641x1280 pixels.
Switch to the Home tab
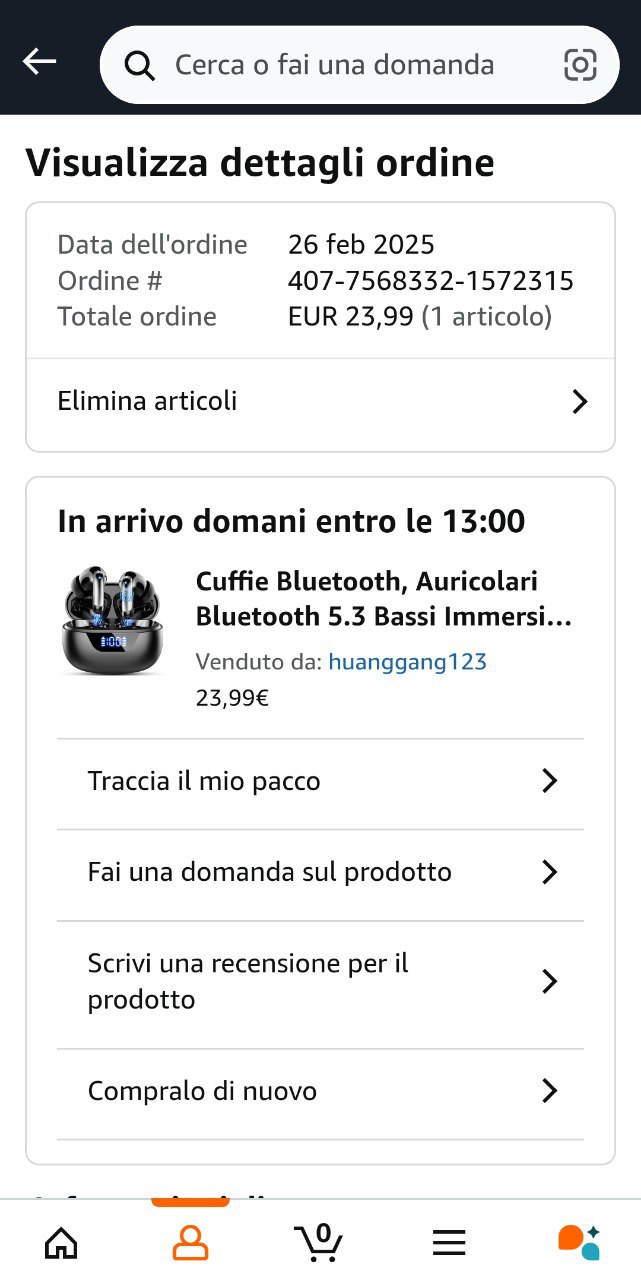click(61, 1243)
